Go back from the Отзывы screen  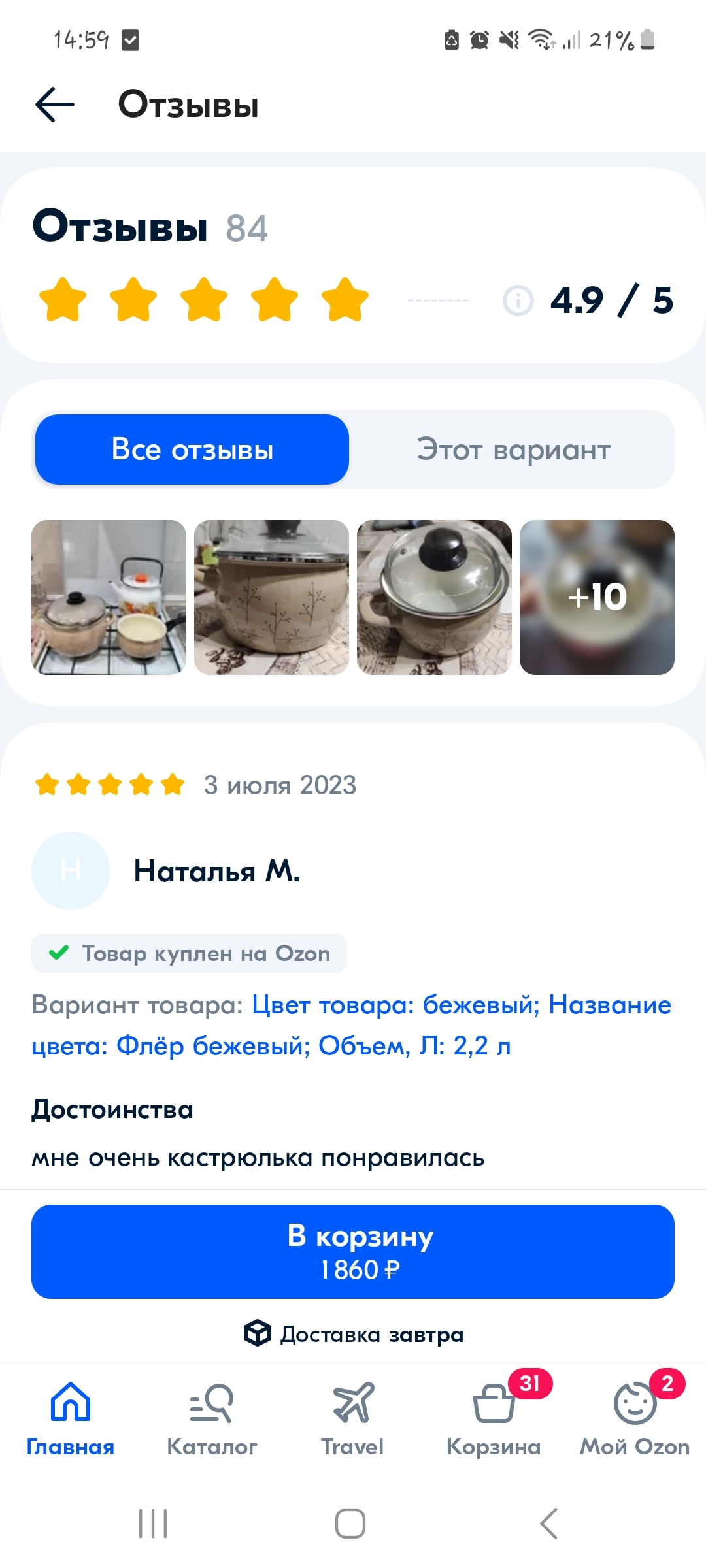[x=55, y=105]
